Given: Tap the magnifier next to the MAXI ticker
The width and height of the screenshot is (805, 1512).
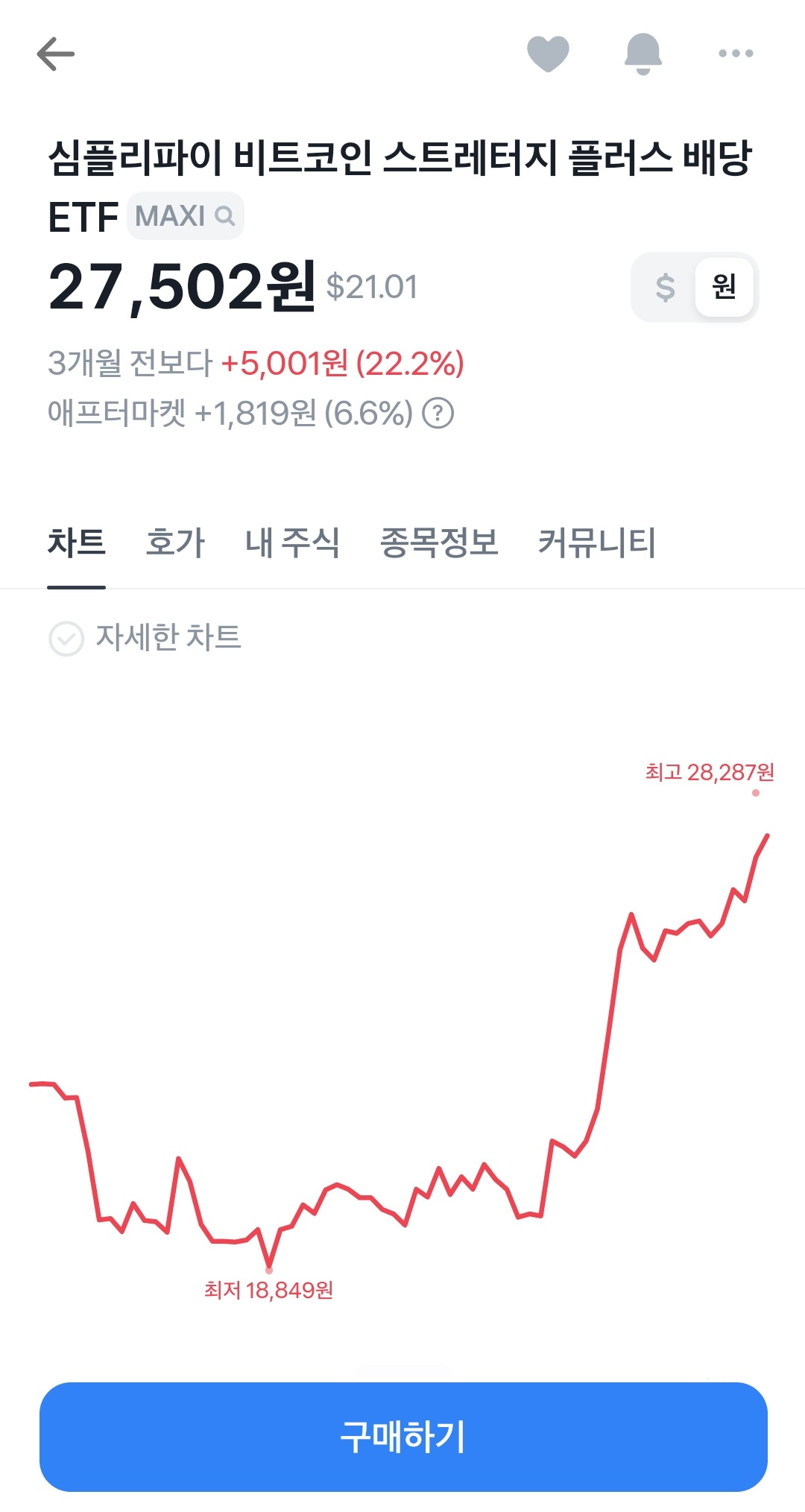Looking at the screenshot, I should 226,215.
